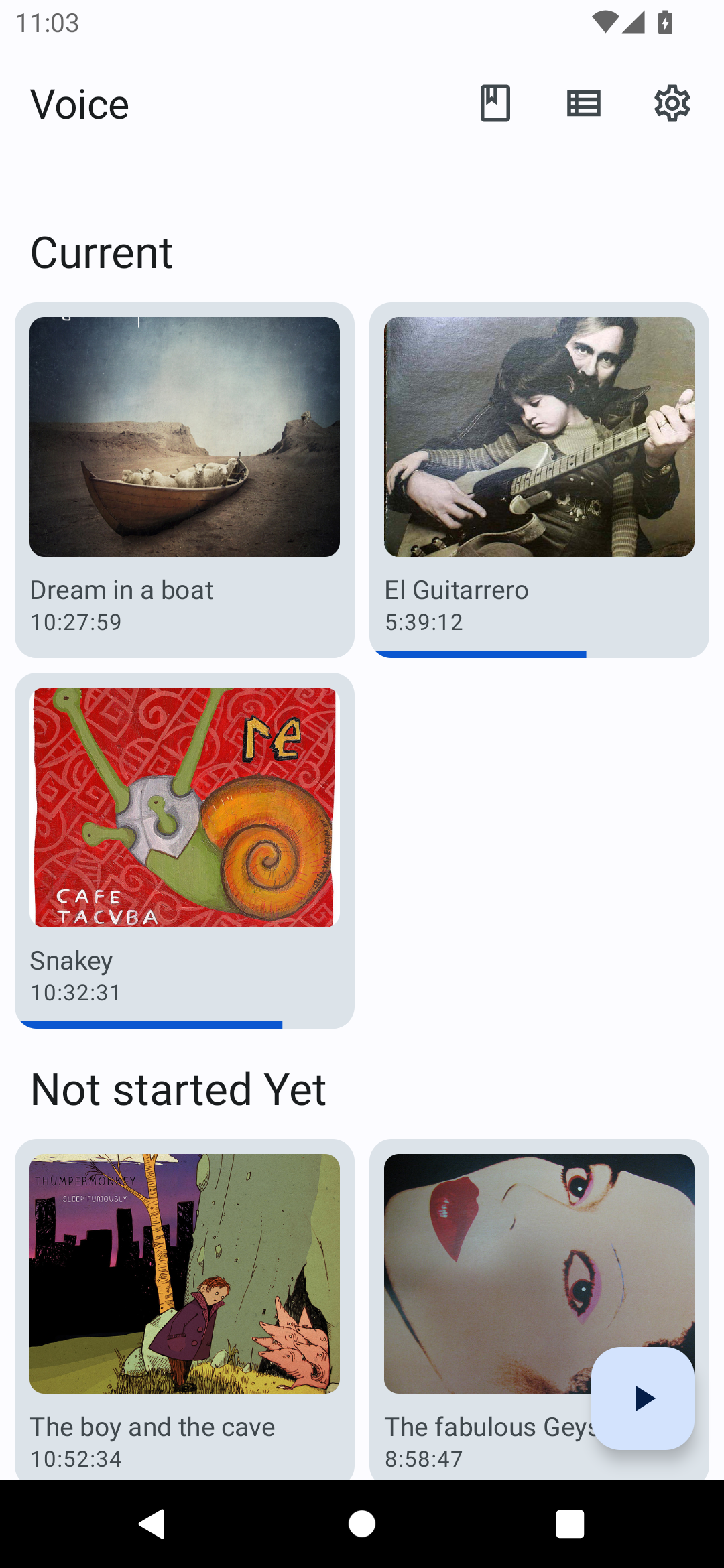Screen dimensions: 724x1568
Task: Open the book folder icon in the app bar
Action: [495, 104]
